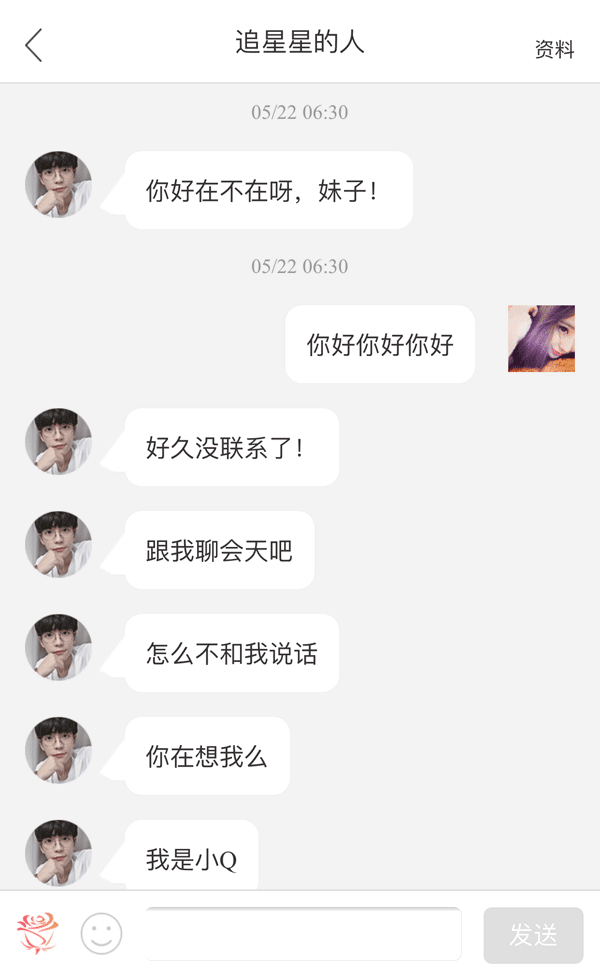Focus the message text field

click(303, 935)
